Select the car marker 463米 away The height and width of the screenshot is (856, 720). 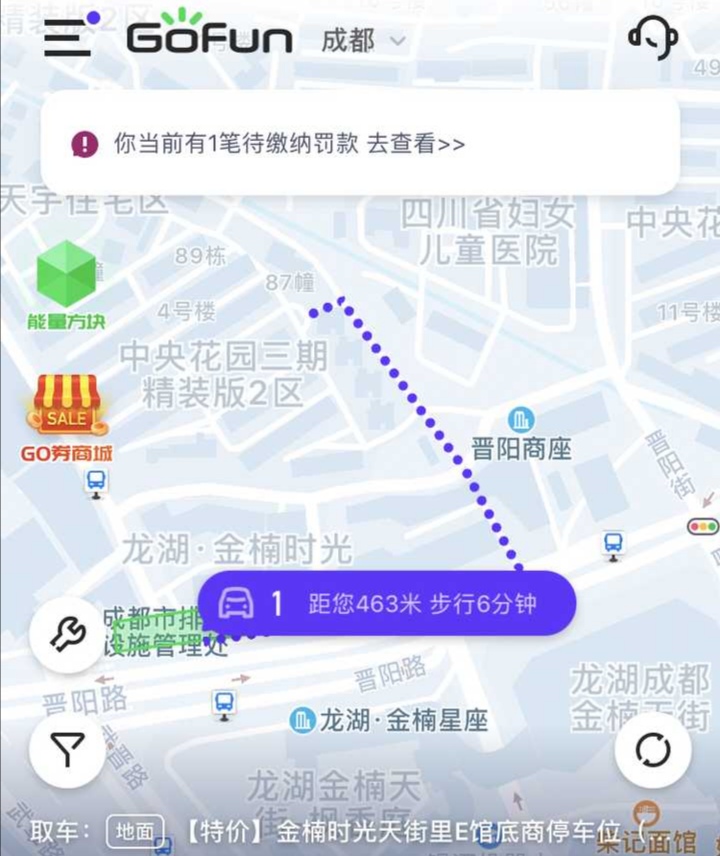pyautogui.click(x=387, y=603)
